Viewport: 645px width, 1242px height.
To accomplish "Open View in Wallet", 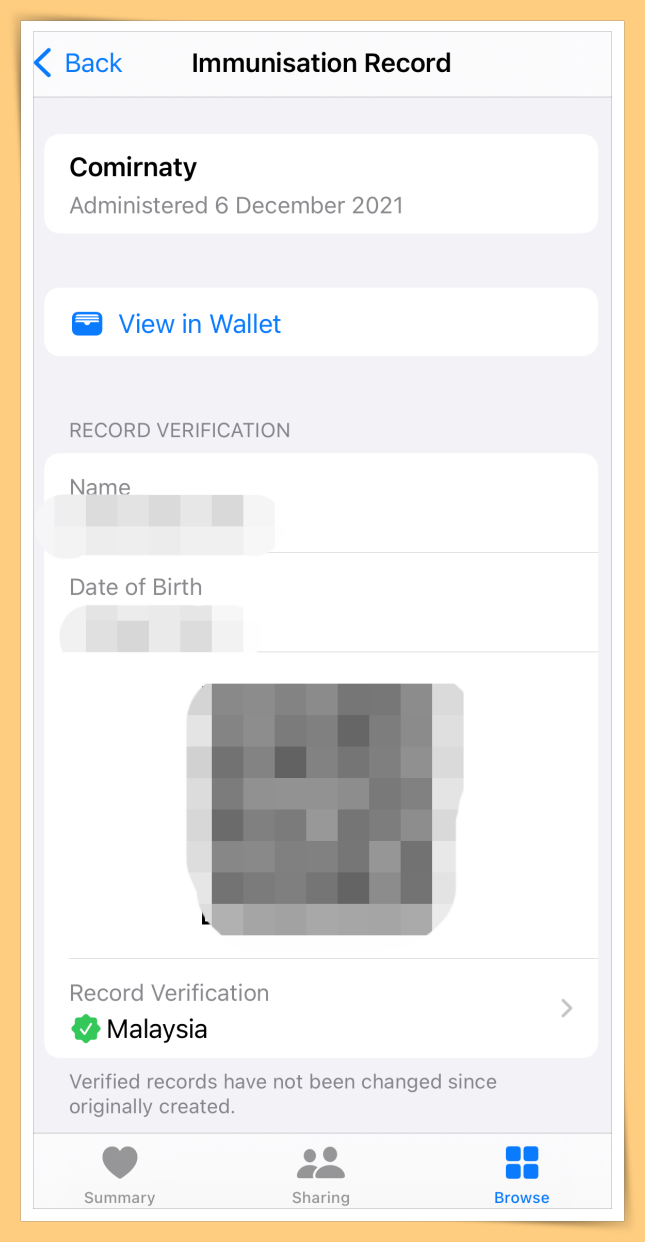I will point(199,324).
